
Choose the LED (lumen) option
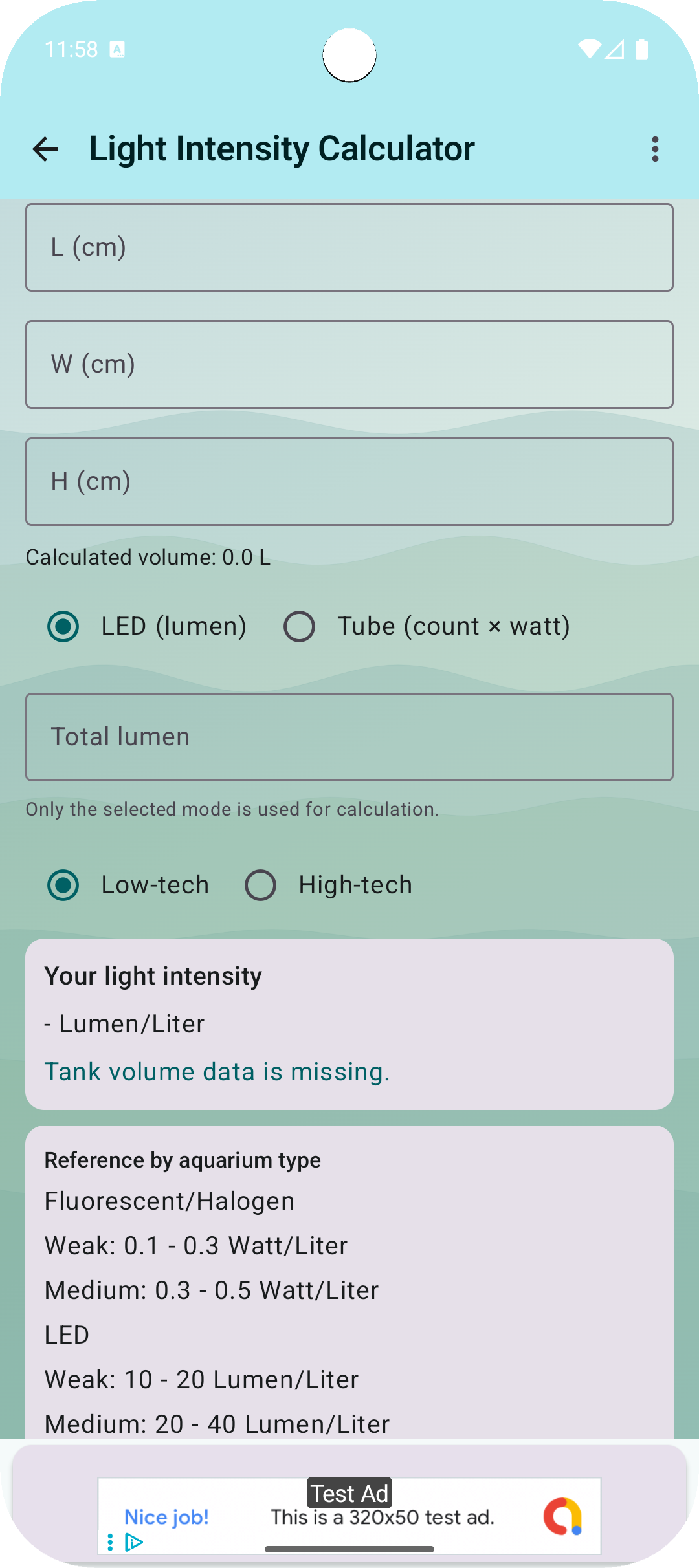(63, 626)
